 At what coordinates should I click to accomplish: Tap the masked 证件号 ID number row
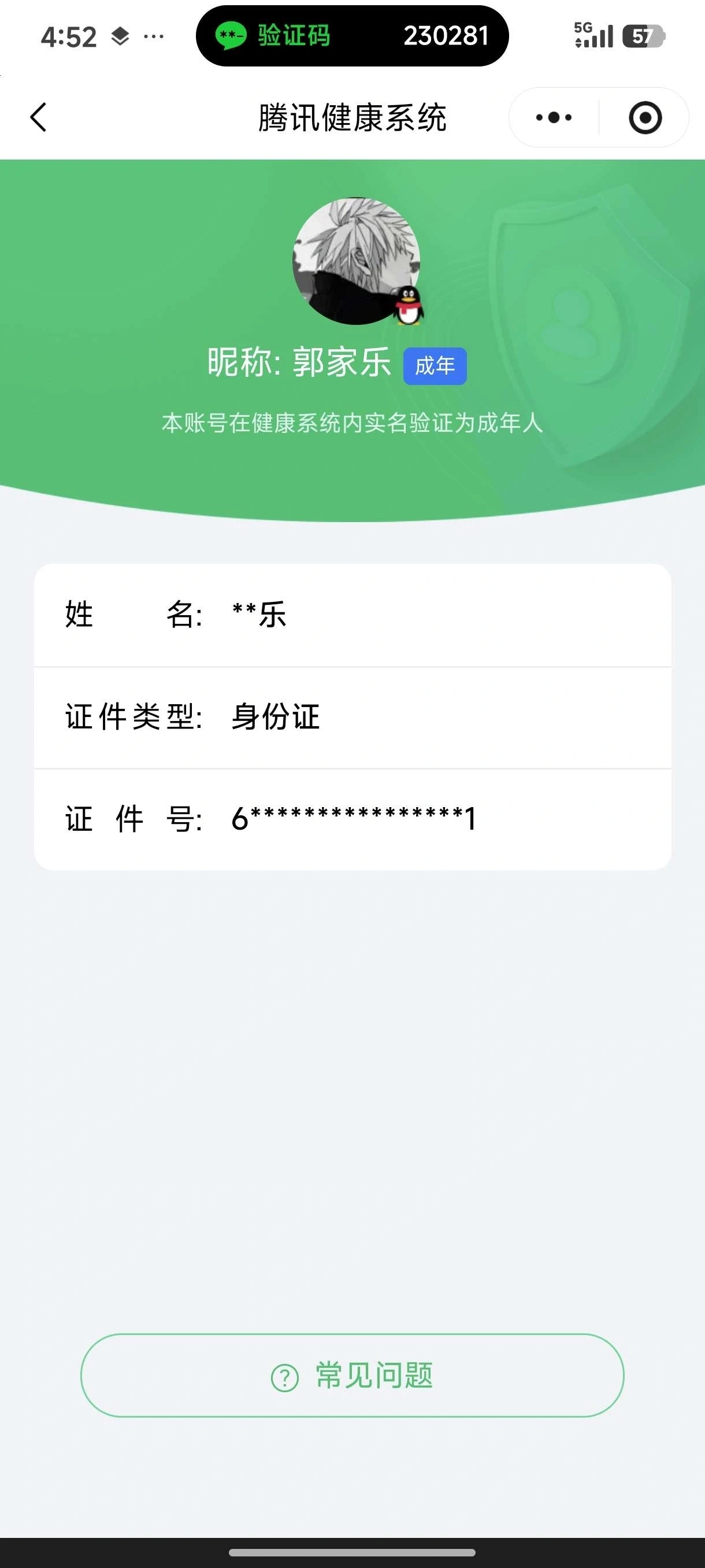[x=352, y=820]
